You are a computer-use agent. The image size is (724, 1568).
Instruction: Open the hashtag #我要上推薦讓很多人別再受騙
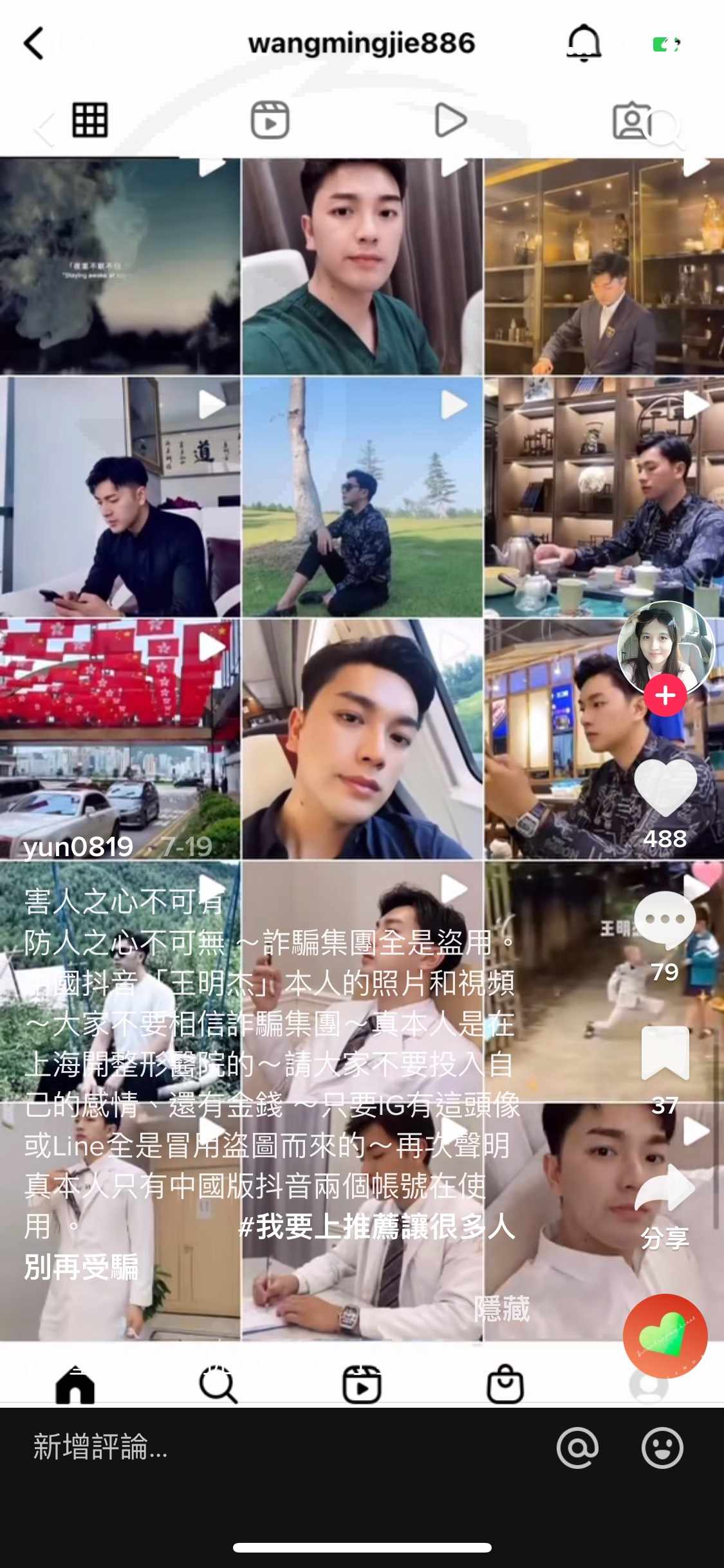coord(377,1227)
